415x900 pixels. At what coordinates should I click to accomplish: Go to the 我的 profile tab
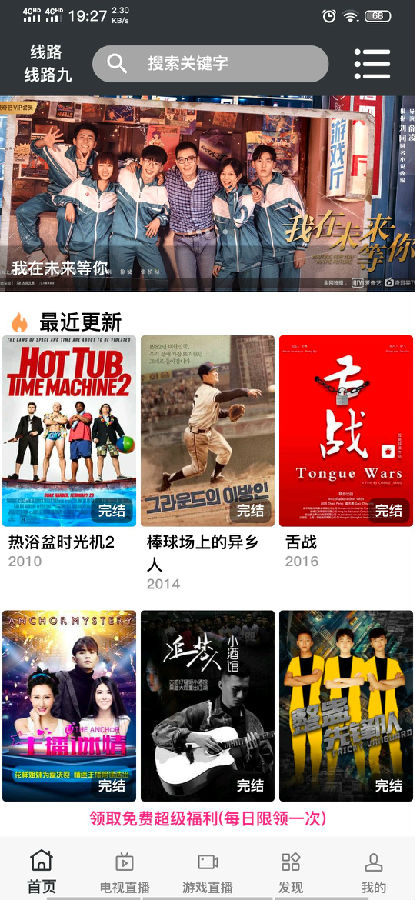coord(374,871)
